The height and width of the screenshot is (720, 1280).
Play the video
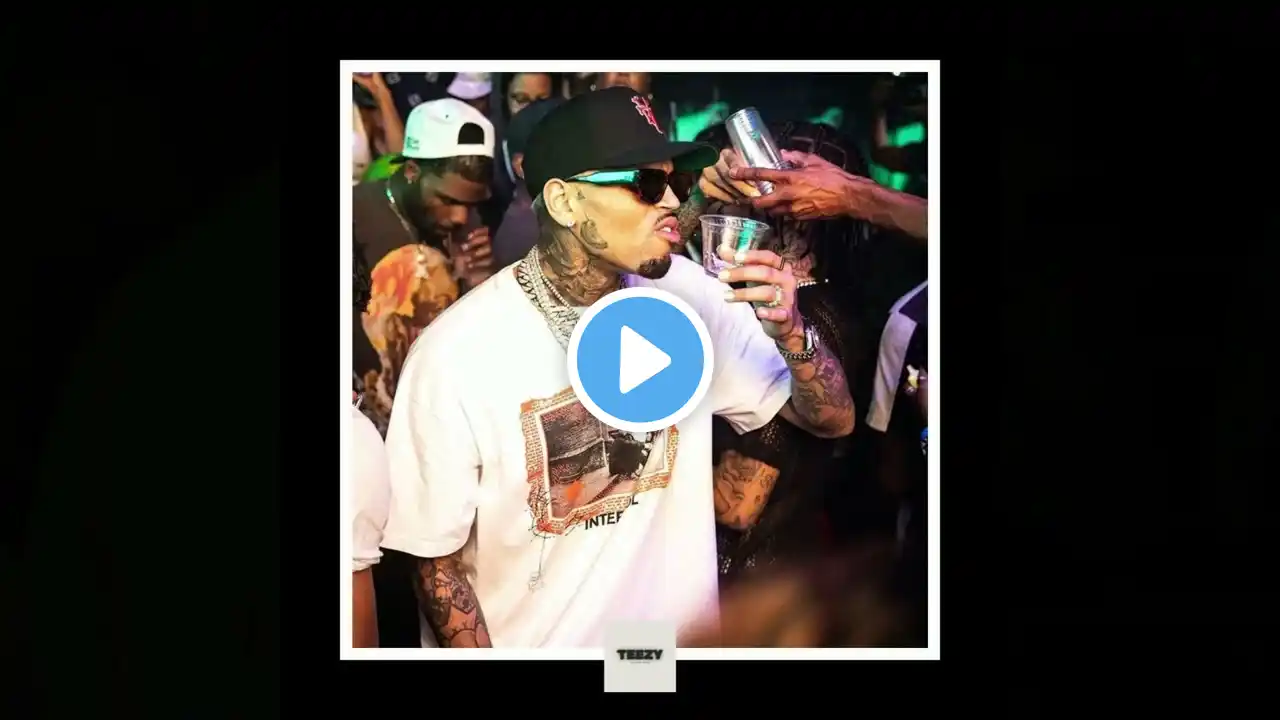tap(640, 360)
